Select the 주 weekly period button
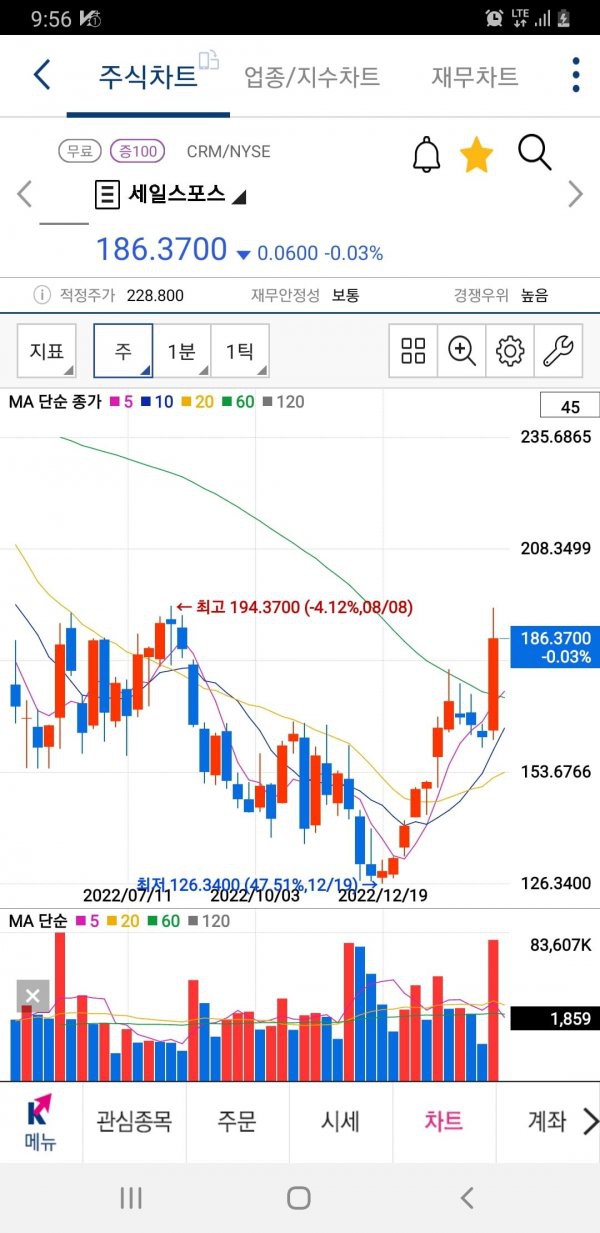 click(x=123, y=351)
